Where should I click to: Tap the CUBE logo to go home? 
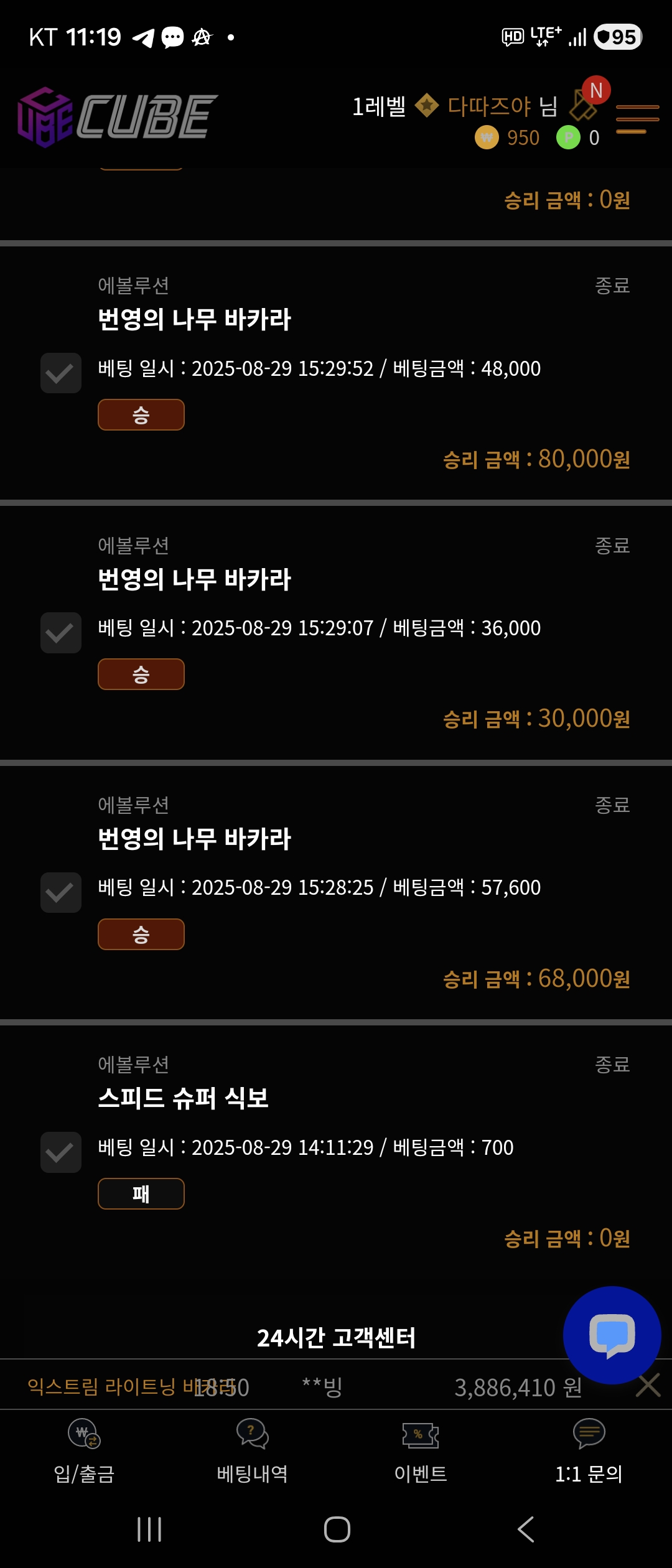pos(117,117)
